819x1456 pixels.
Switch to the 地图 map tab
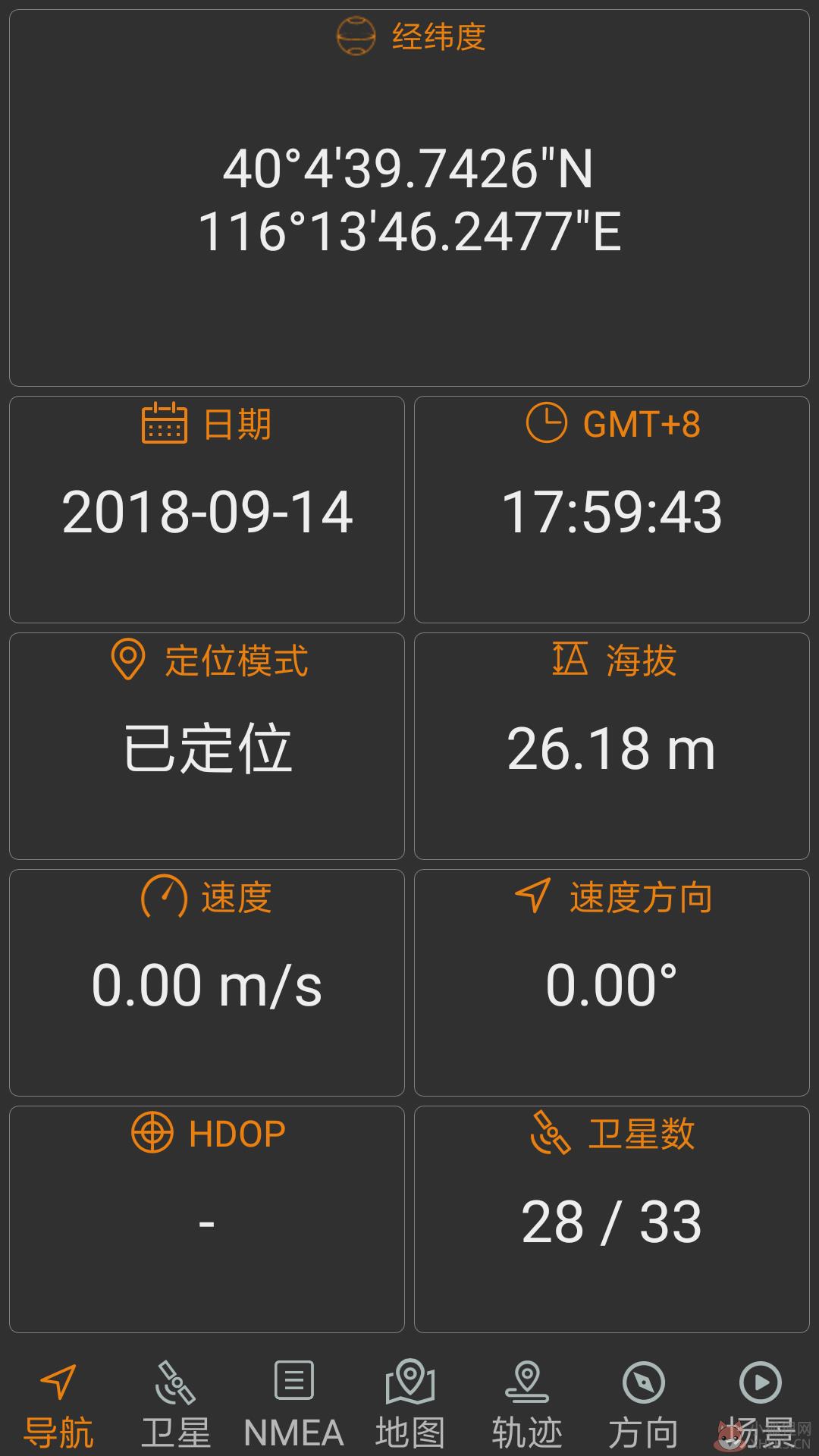coord(409,1404)
